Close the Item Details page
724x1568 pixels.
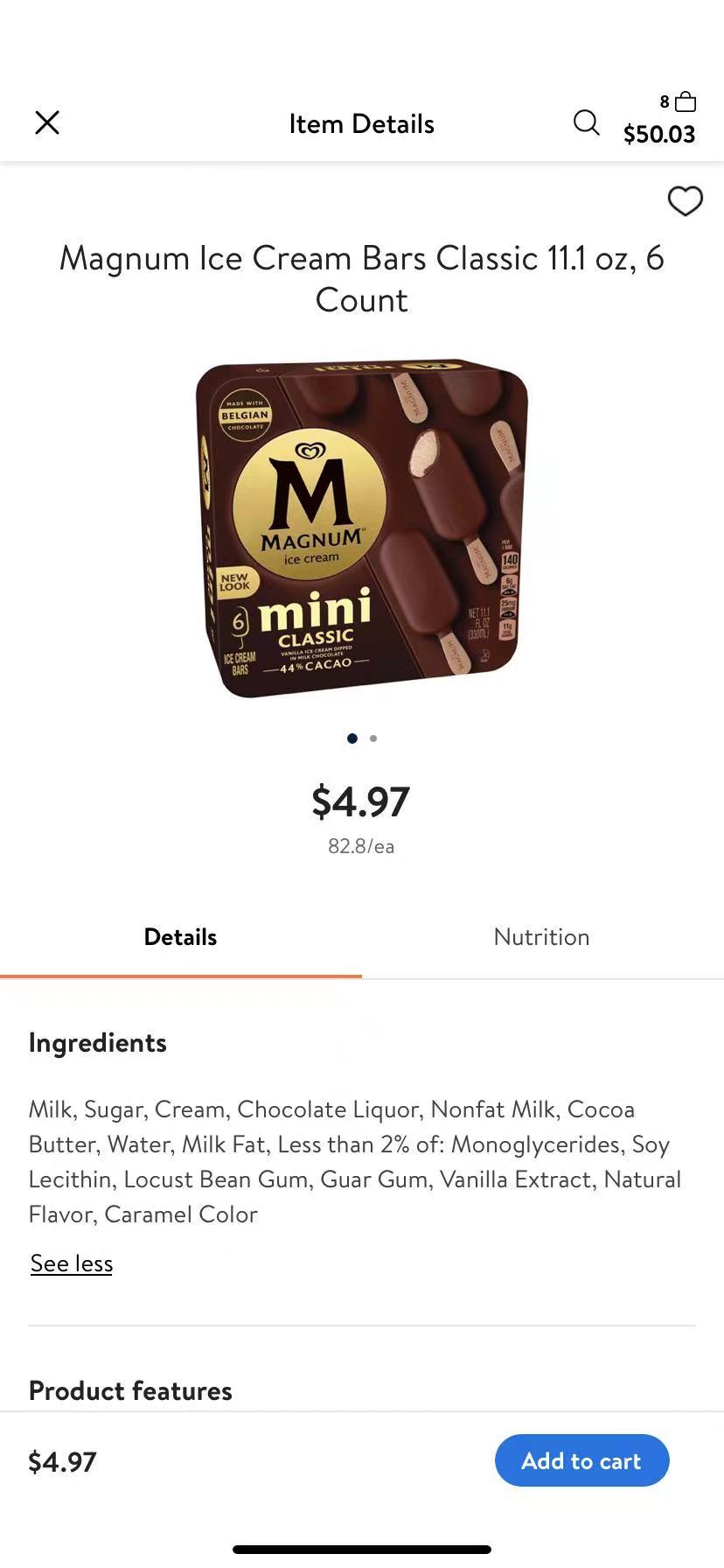[47, 122]
